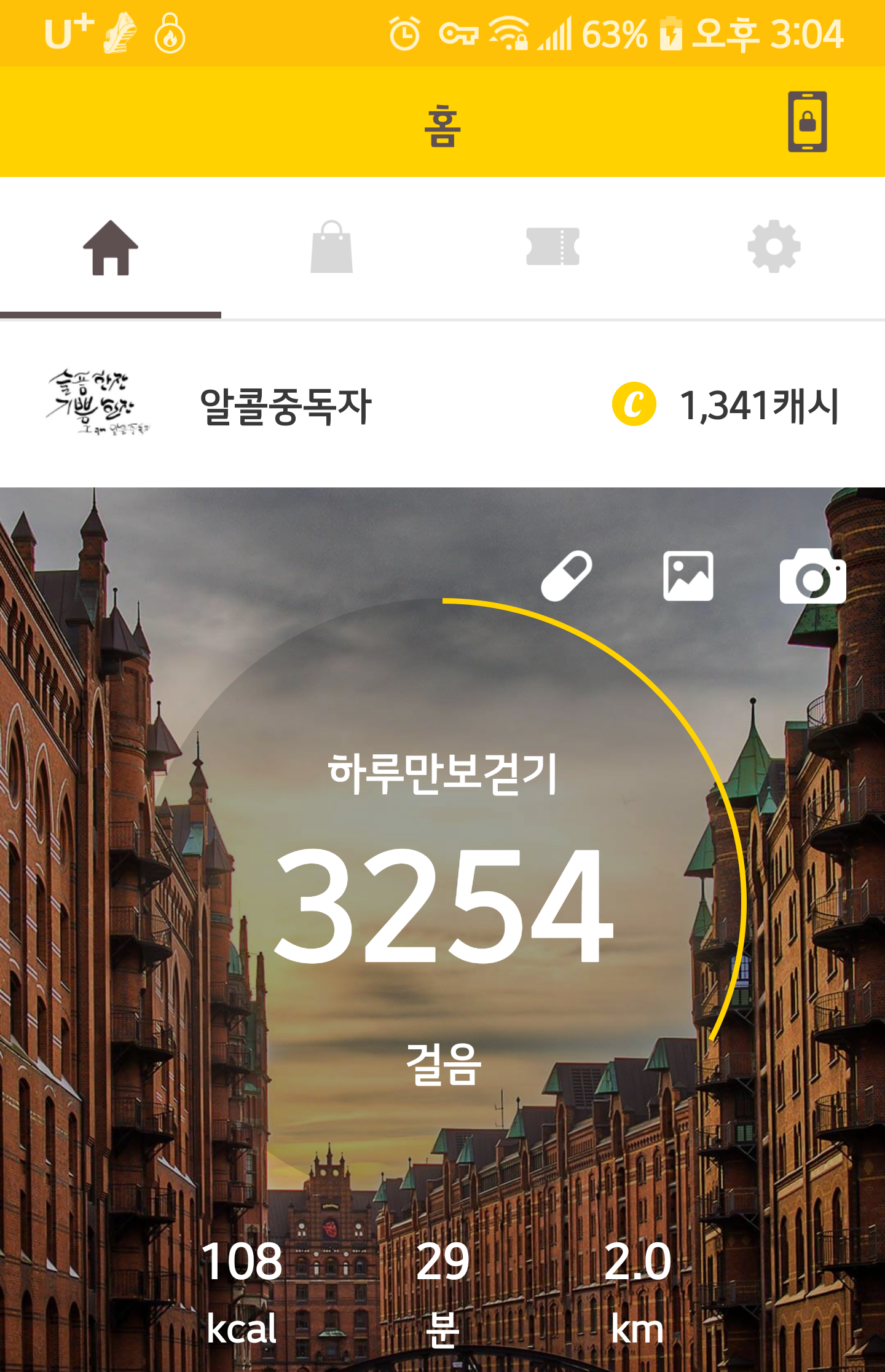
Task: Open the shopping bag tab
Action: pyautogui.click(x=332, y=248)
